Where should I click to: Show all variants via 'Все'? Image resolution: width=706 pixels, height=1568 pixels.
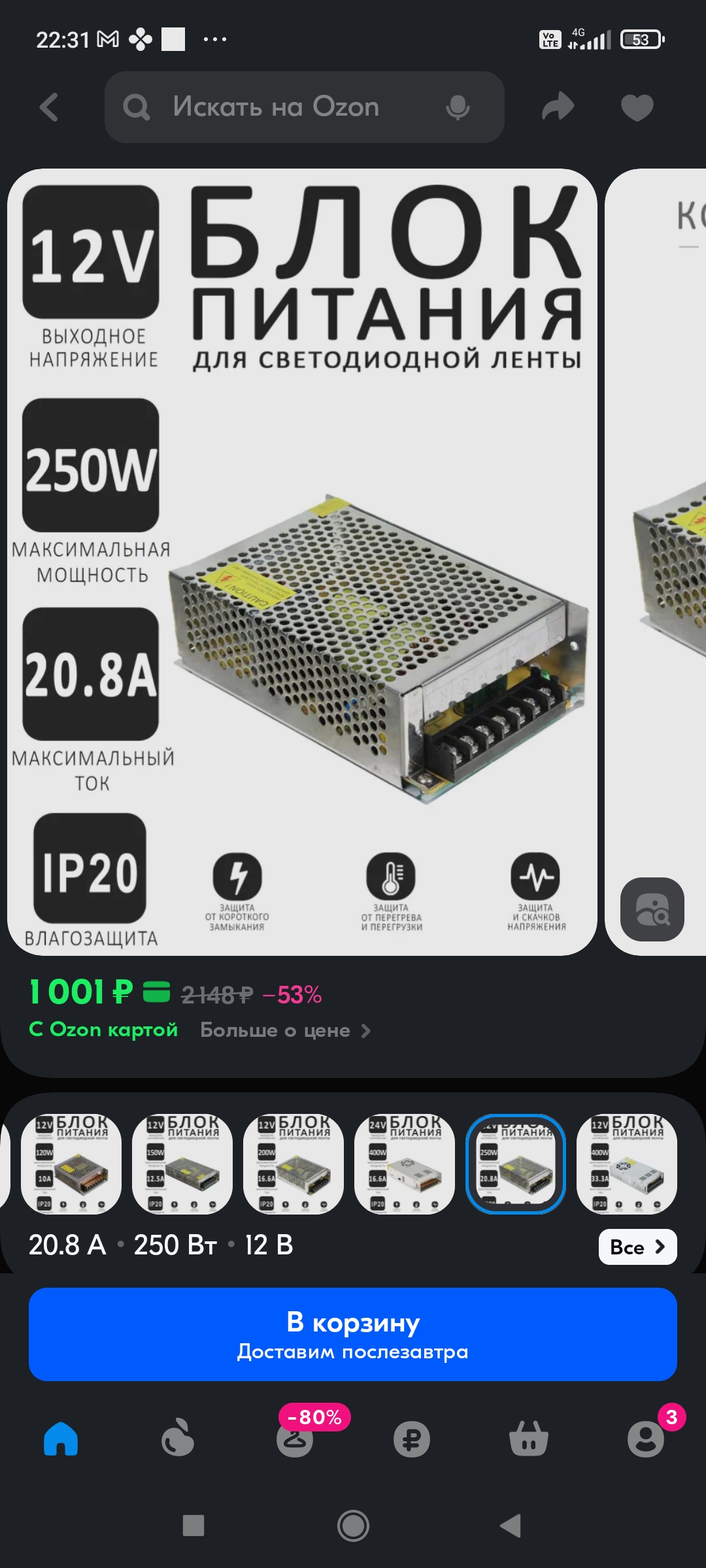click(x=637, y=1247)
